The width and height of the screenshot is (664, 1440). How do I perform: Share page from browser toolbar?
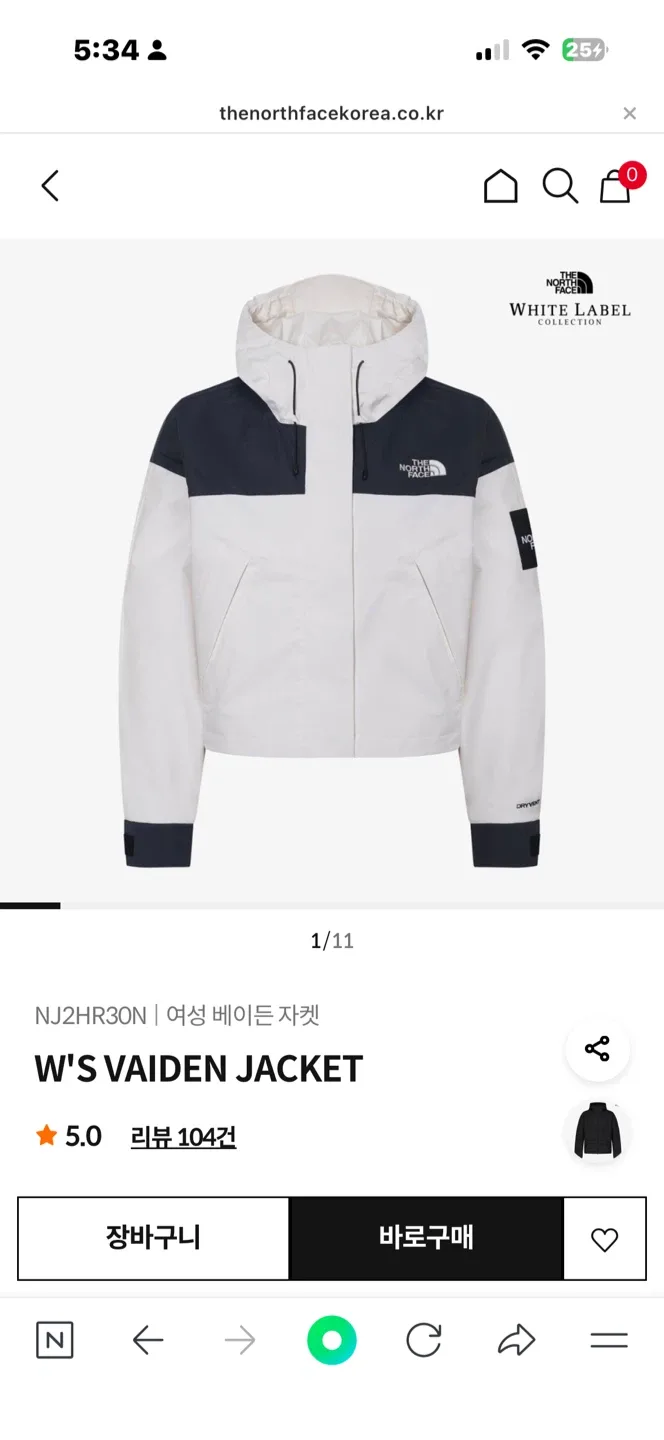point(516,1340)
